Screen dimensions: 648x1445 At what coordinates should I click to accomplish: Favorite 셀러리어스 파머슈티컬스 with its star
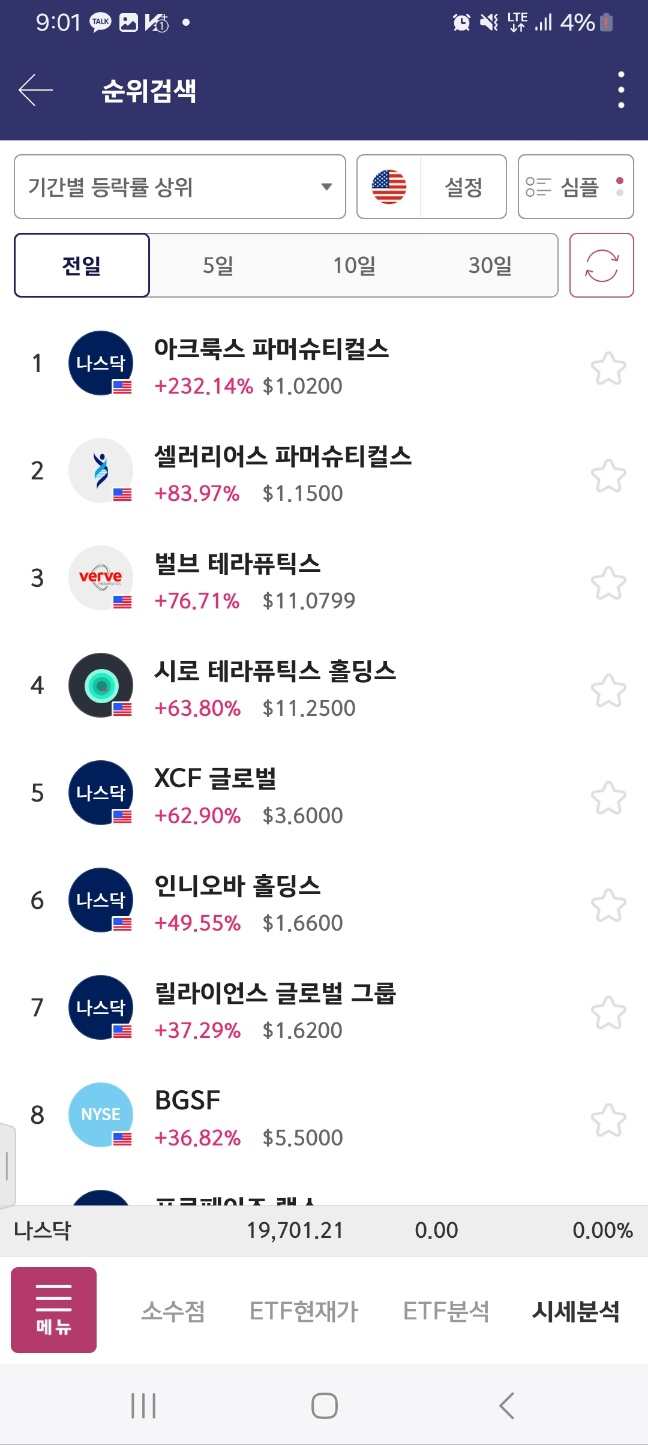click(x=608, y=475)
